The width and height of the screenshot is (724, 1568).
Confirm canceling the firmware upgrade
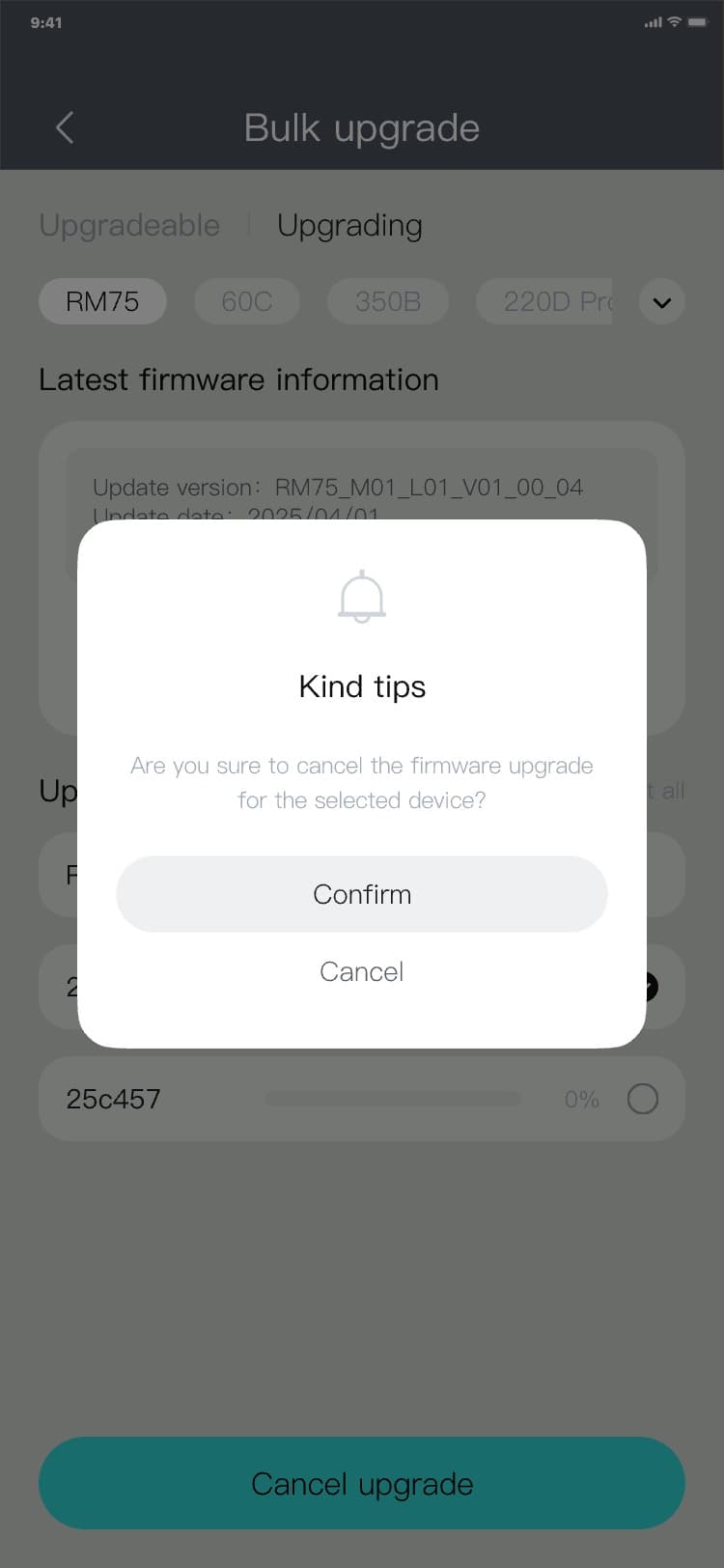coord(362,894)
